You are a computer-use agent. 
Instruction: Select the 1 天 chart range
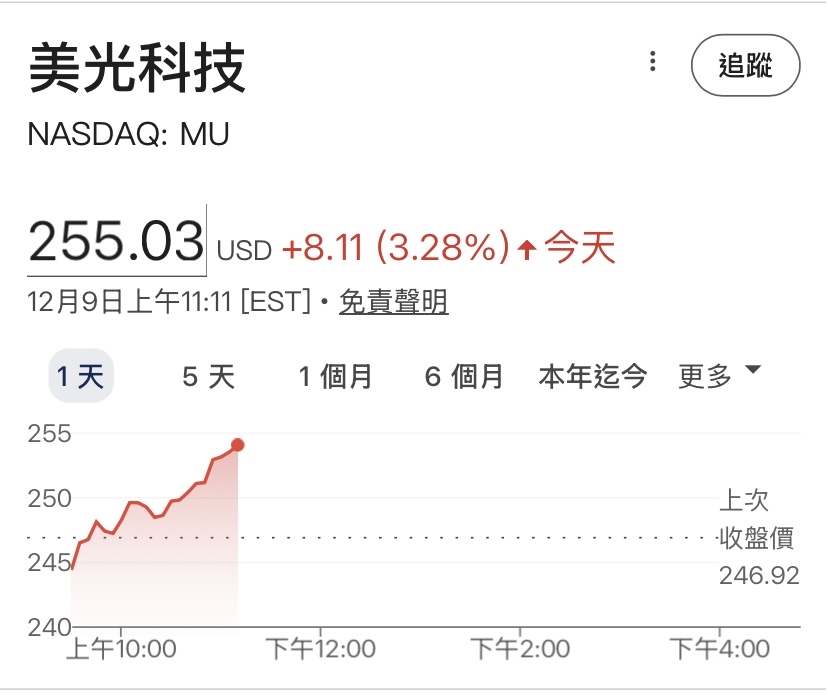click(x=81, y=377)
